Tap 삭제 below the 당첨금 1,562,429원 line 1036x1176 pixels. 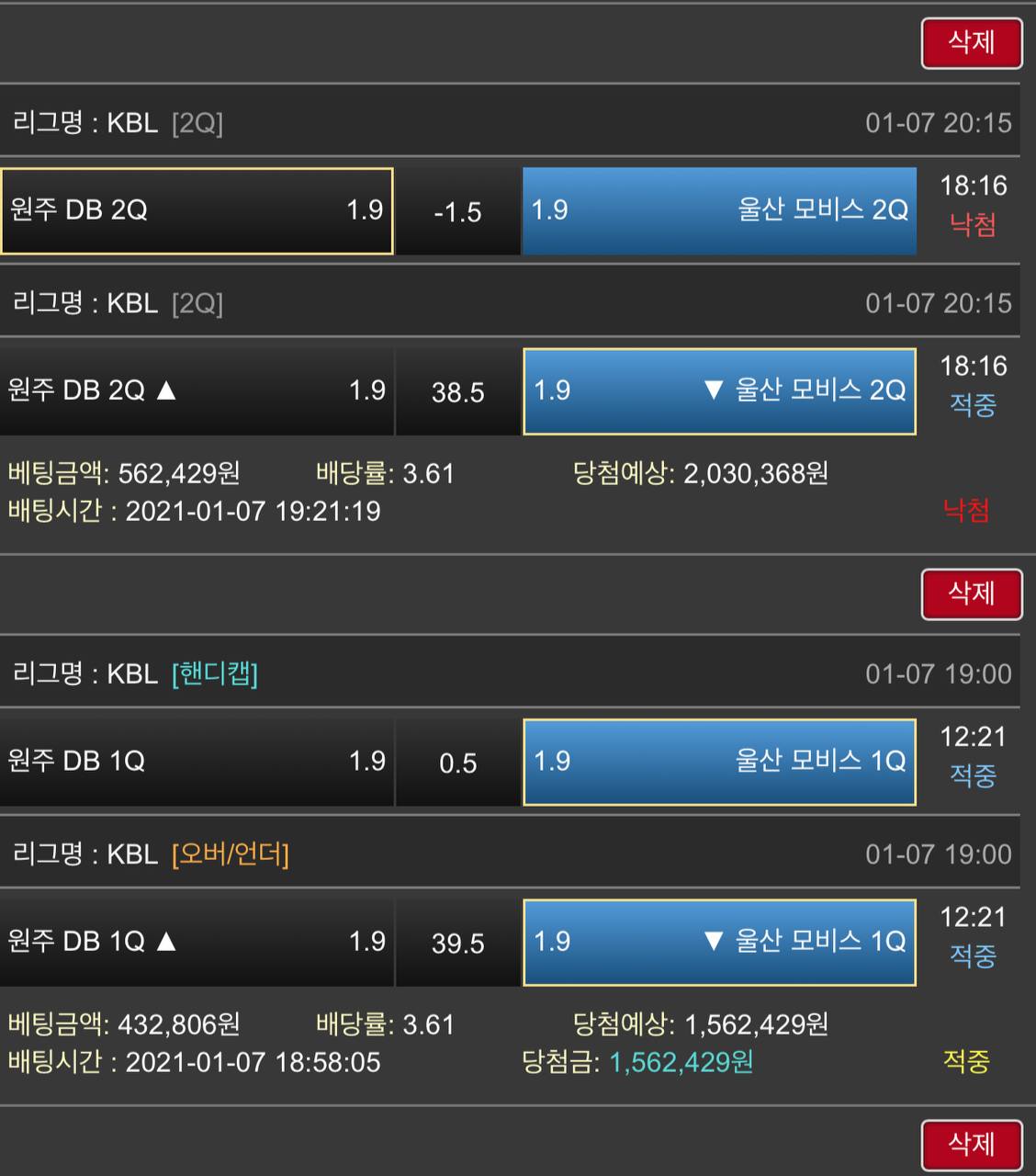(x=972, y=1145)
